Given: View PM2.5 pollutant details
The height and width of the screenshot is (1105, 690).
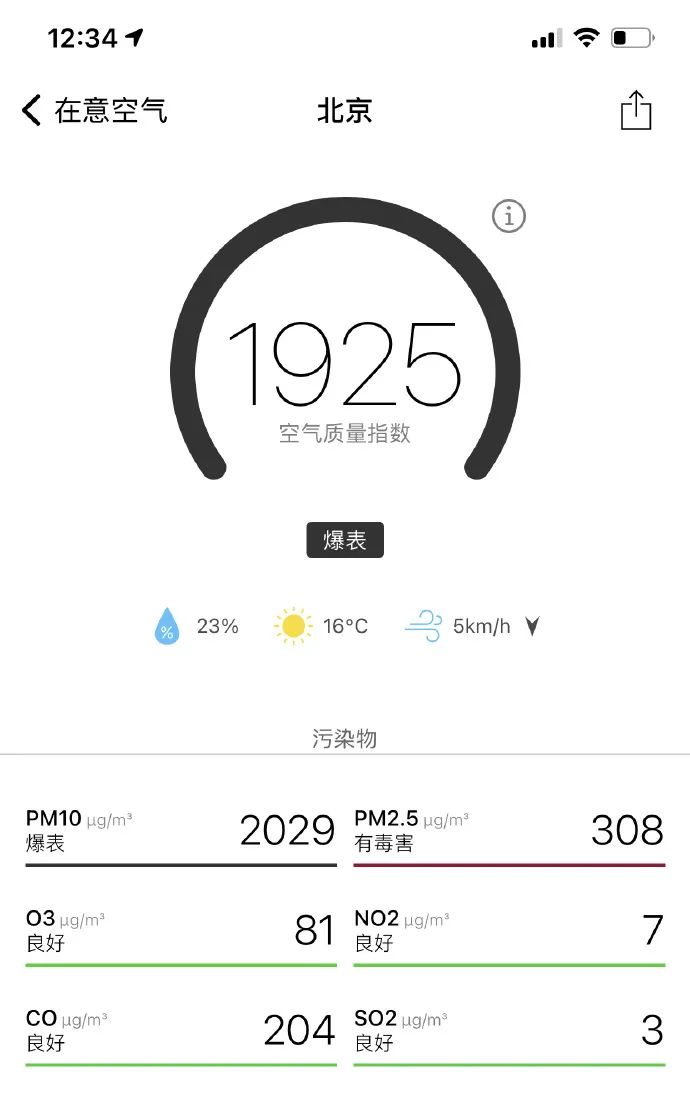Looking at the screenshot, I should click(509, 831).
